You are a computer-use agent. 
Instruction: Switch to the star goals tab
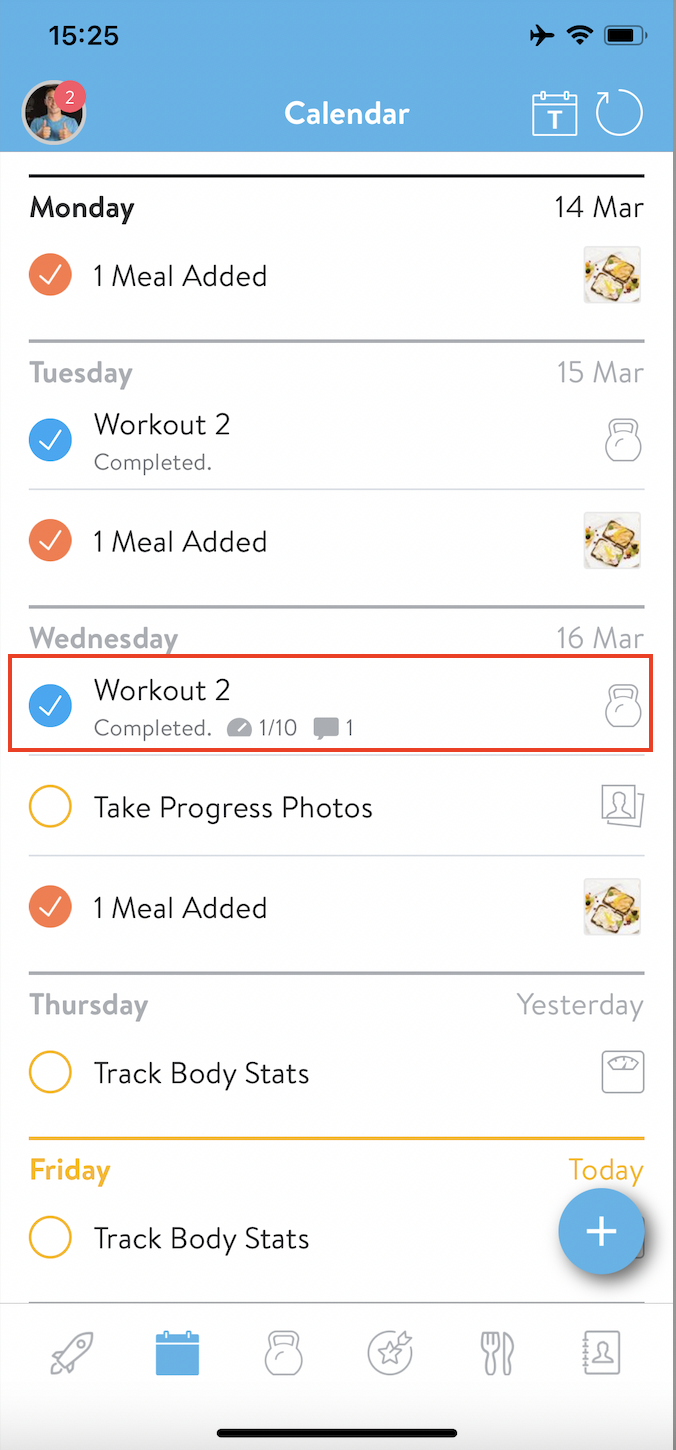pos(390,1353)
